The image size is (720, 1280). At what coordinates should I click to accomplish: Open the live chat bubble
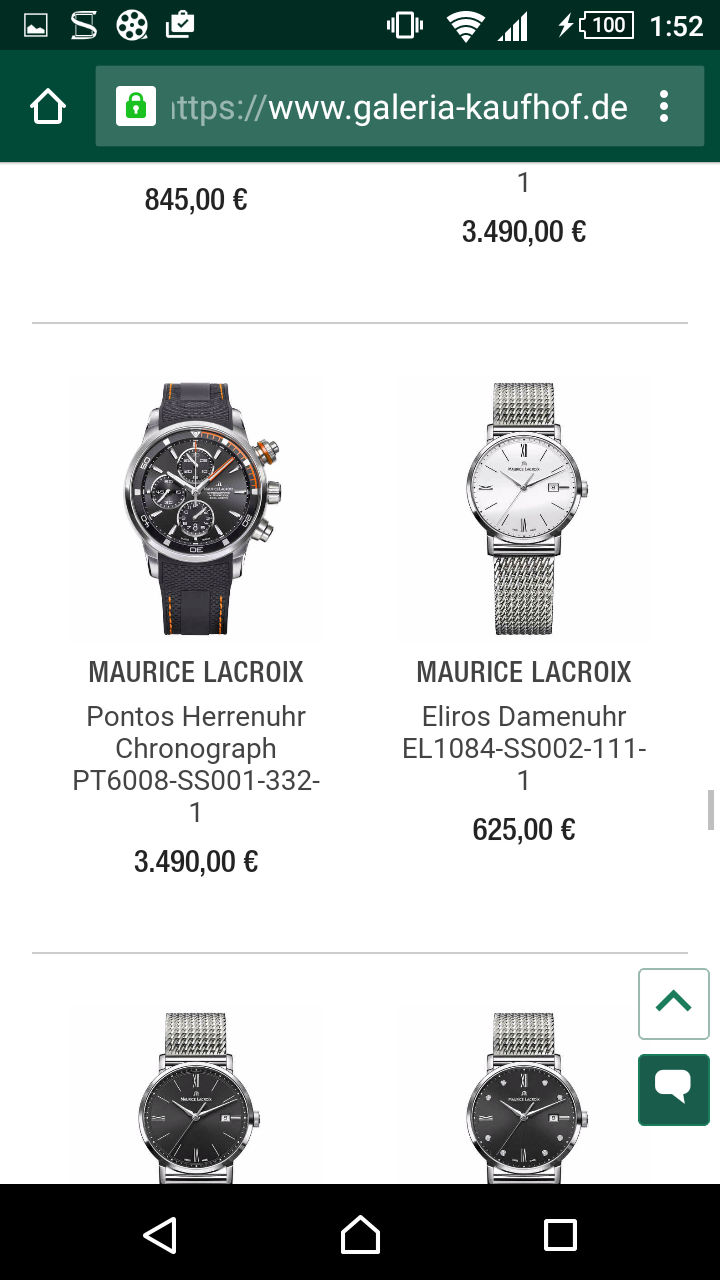tap(673, 1089)
